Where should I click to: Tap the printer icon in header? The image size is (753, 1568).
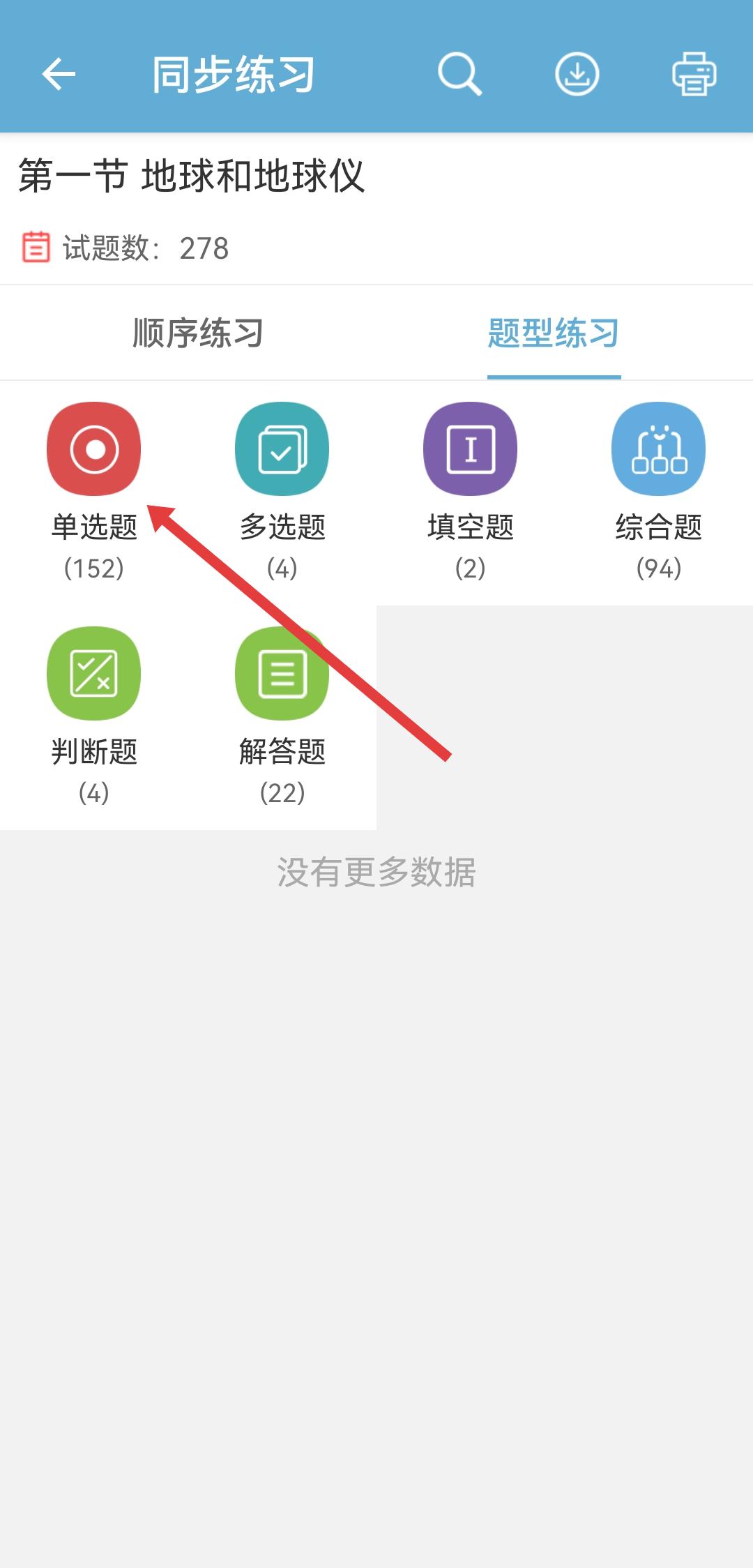click(694, 74)
